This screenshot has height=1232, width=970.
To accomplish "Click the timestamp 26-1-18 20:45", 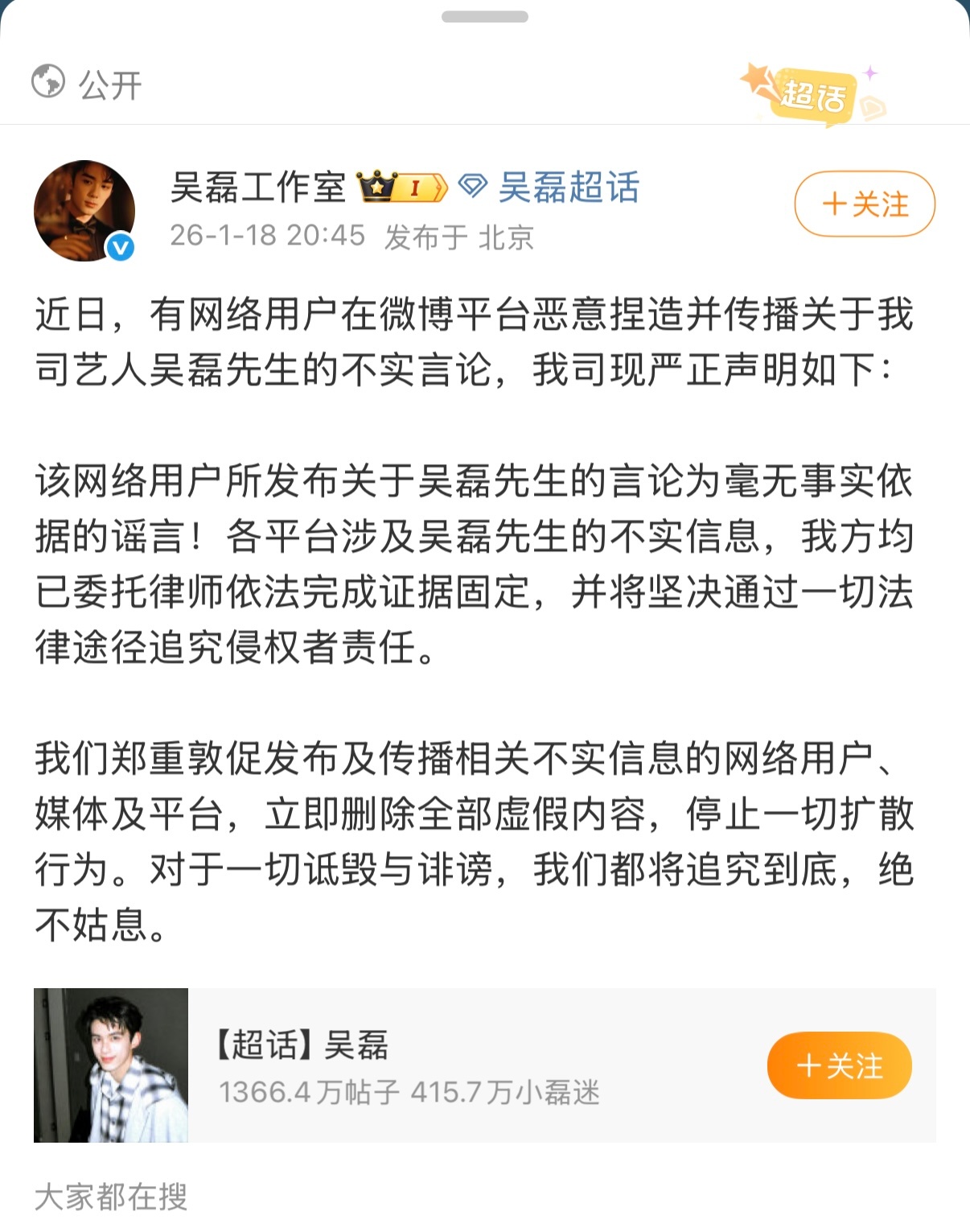I will click(266, 237).
